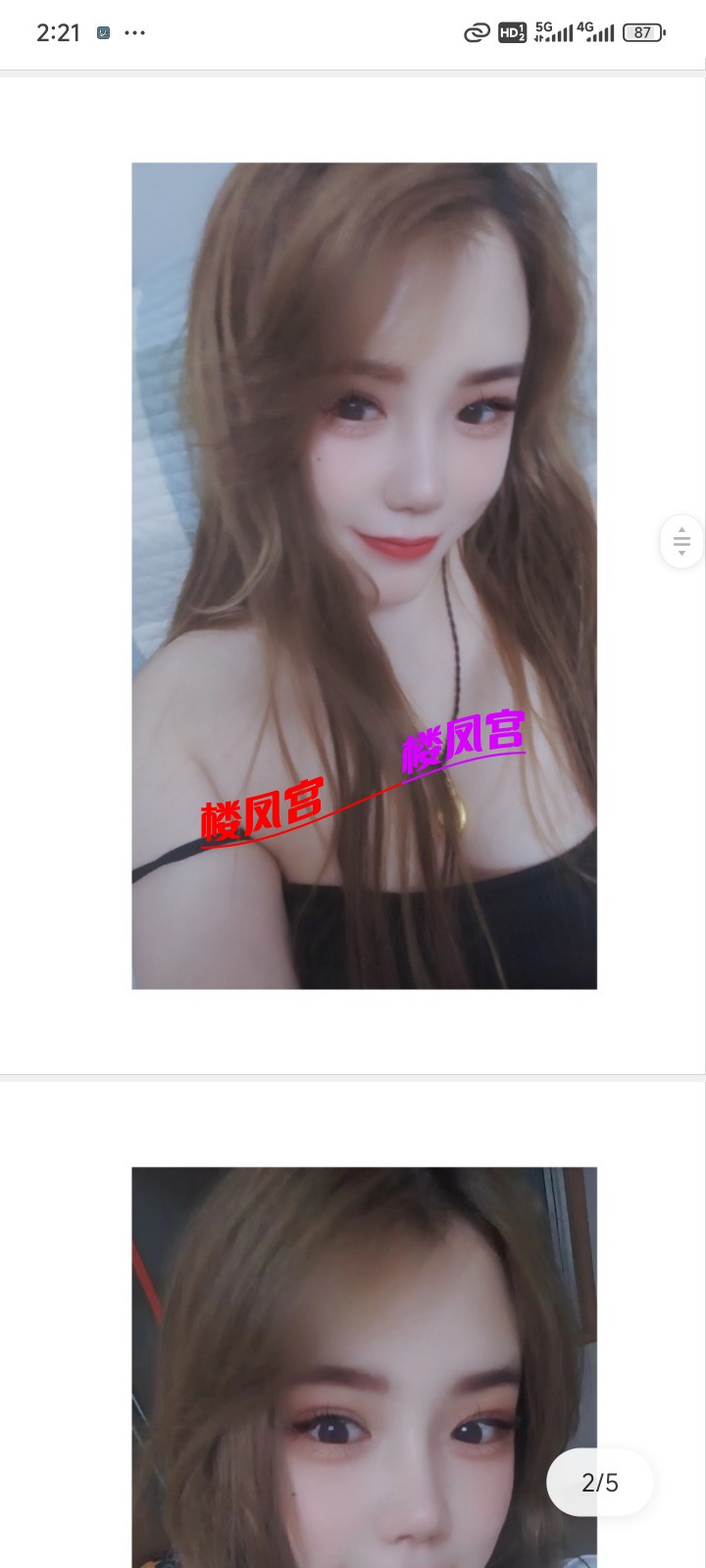Tap the up arrow on the scroll widget
This screenshot has height=1568, width=706.
(681, 528)
